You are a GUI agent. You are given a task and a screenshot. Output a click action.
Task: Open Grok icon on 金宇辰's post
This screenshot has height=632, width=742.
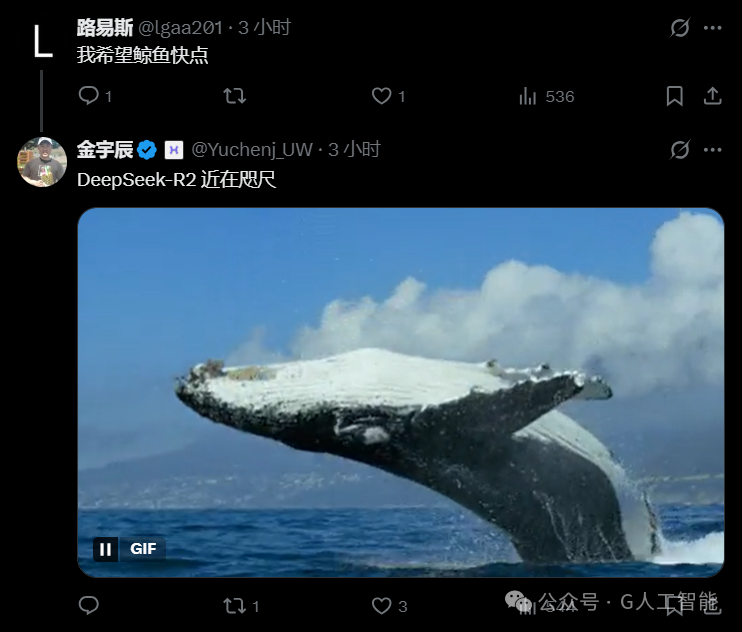(680, 149)
